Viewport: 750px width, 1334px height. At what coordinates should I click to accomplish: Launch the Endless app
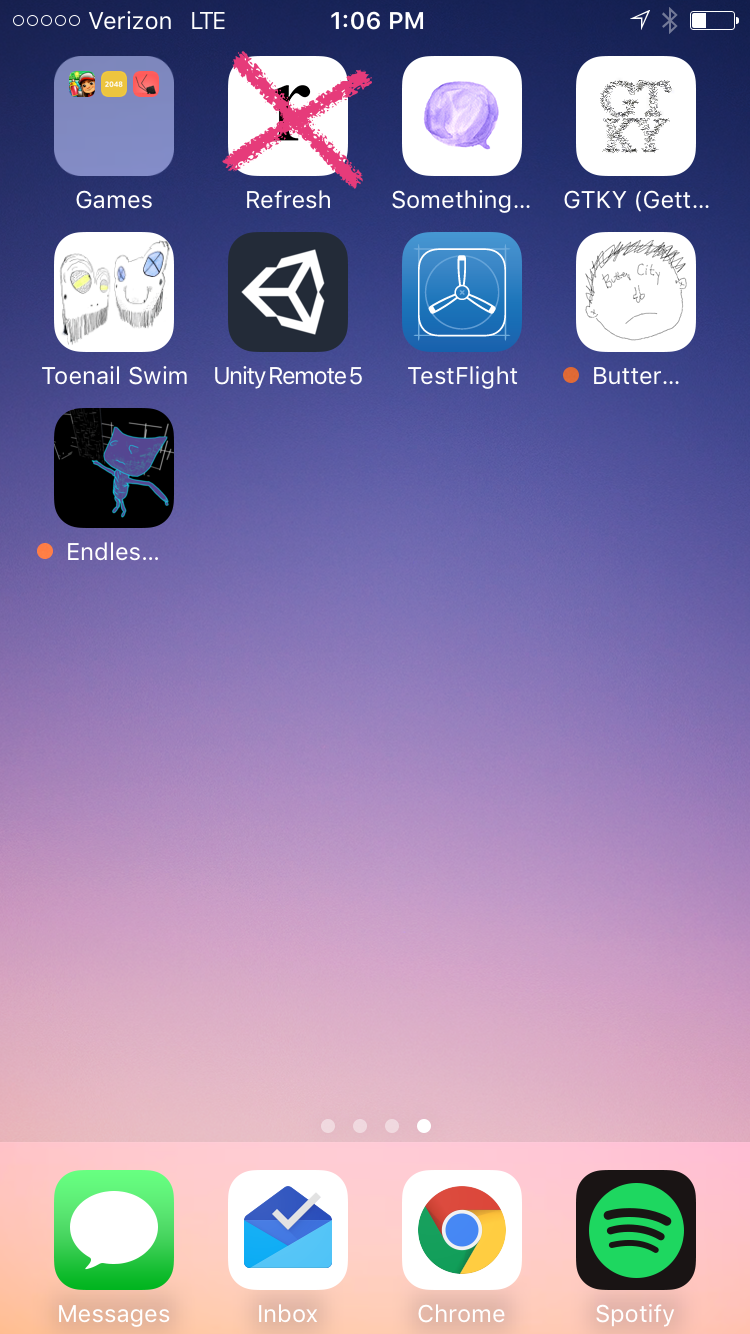tap(114, 468)
